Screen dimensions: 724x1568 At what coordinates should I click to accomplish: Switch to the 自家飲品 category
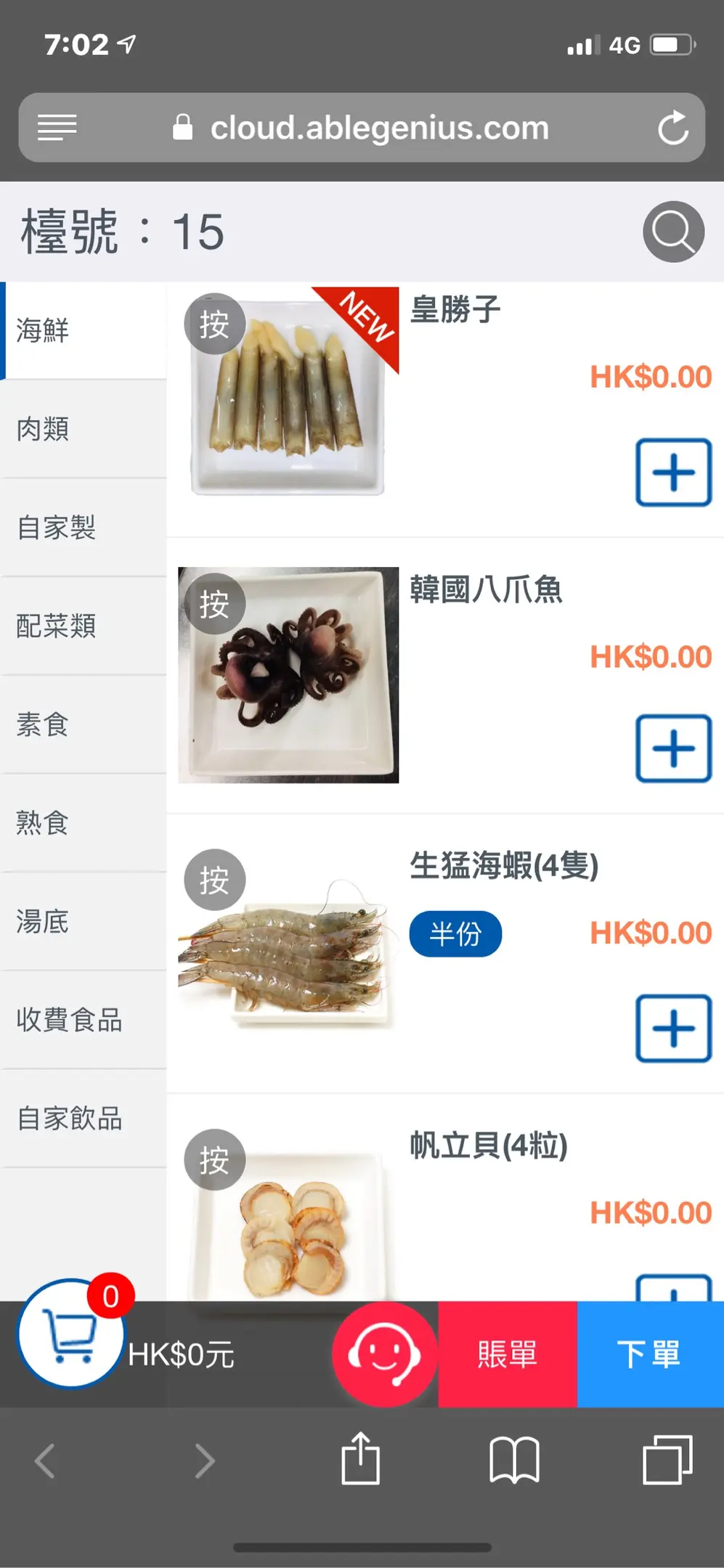point(83,1119)
